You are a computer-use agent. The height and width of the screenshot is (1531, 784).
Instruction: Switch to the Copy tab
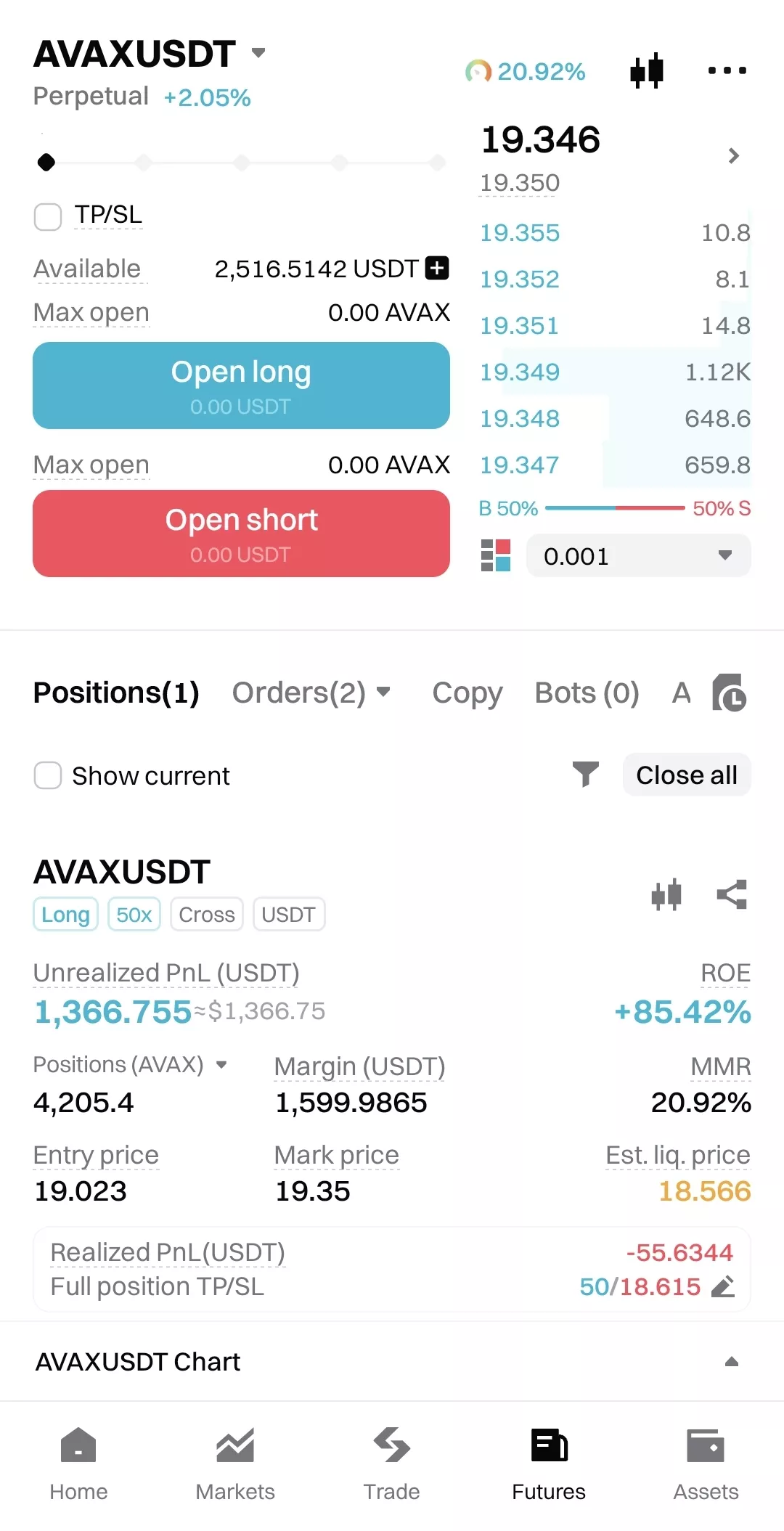pyautogui.click(x=467, y=693)
